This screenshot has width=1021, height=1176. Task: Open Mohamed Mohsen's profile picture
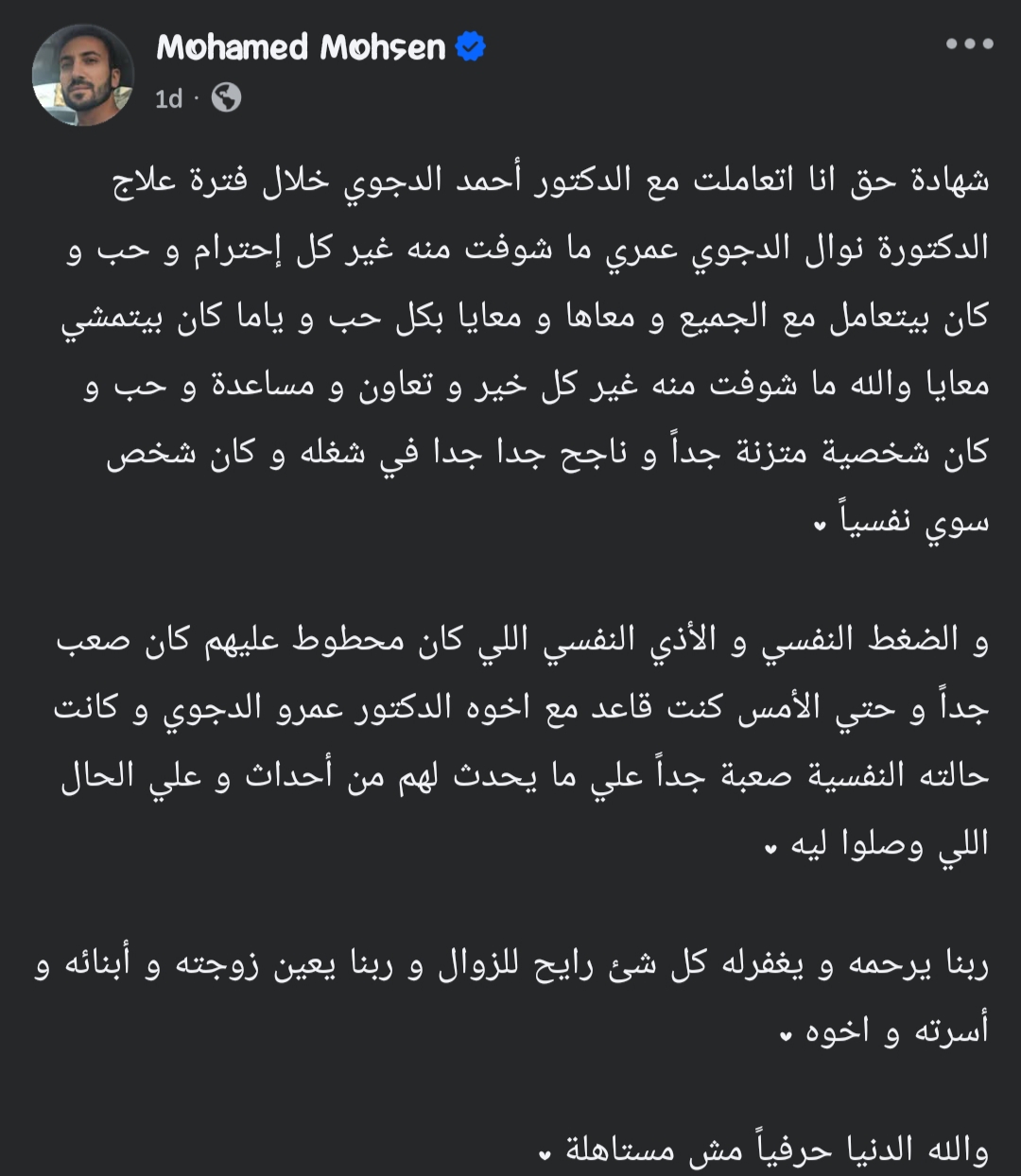(x=83, y=75)
